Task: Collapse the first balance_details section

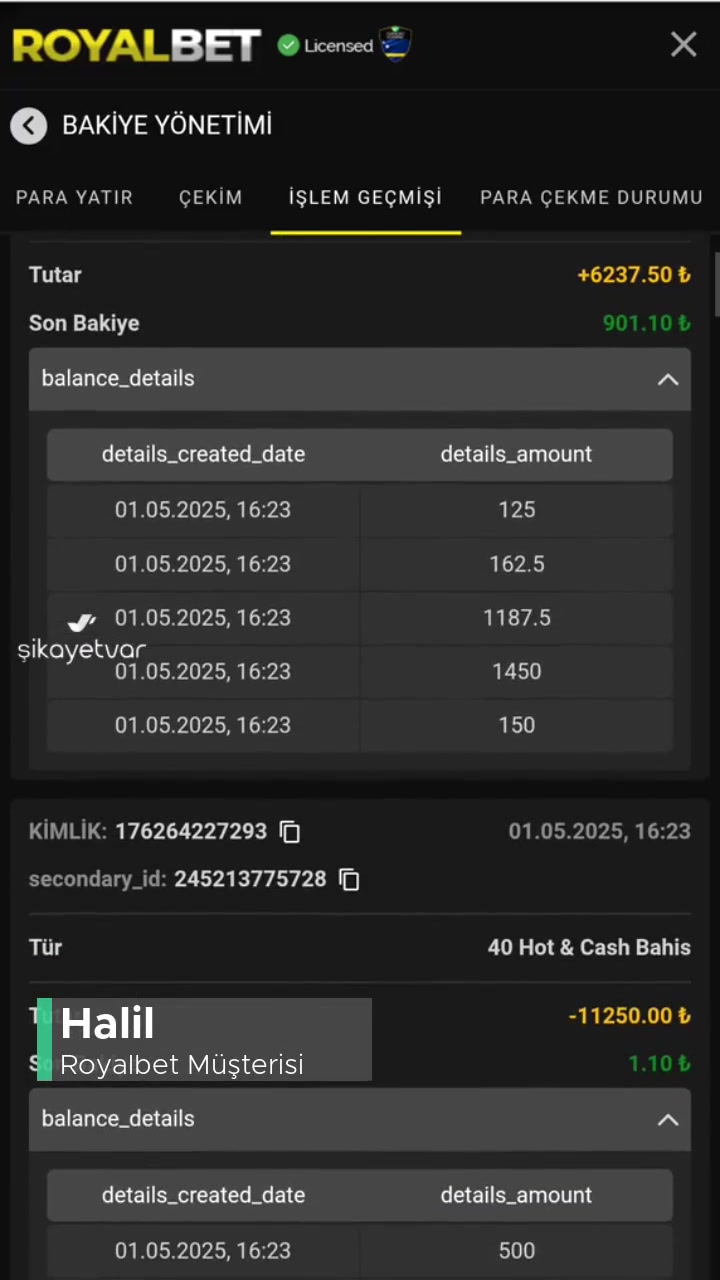Action: pos(667,379)
